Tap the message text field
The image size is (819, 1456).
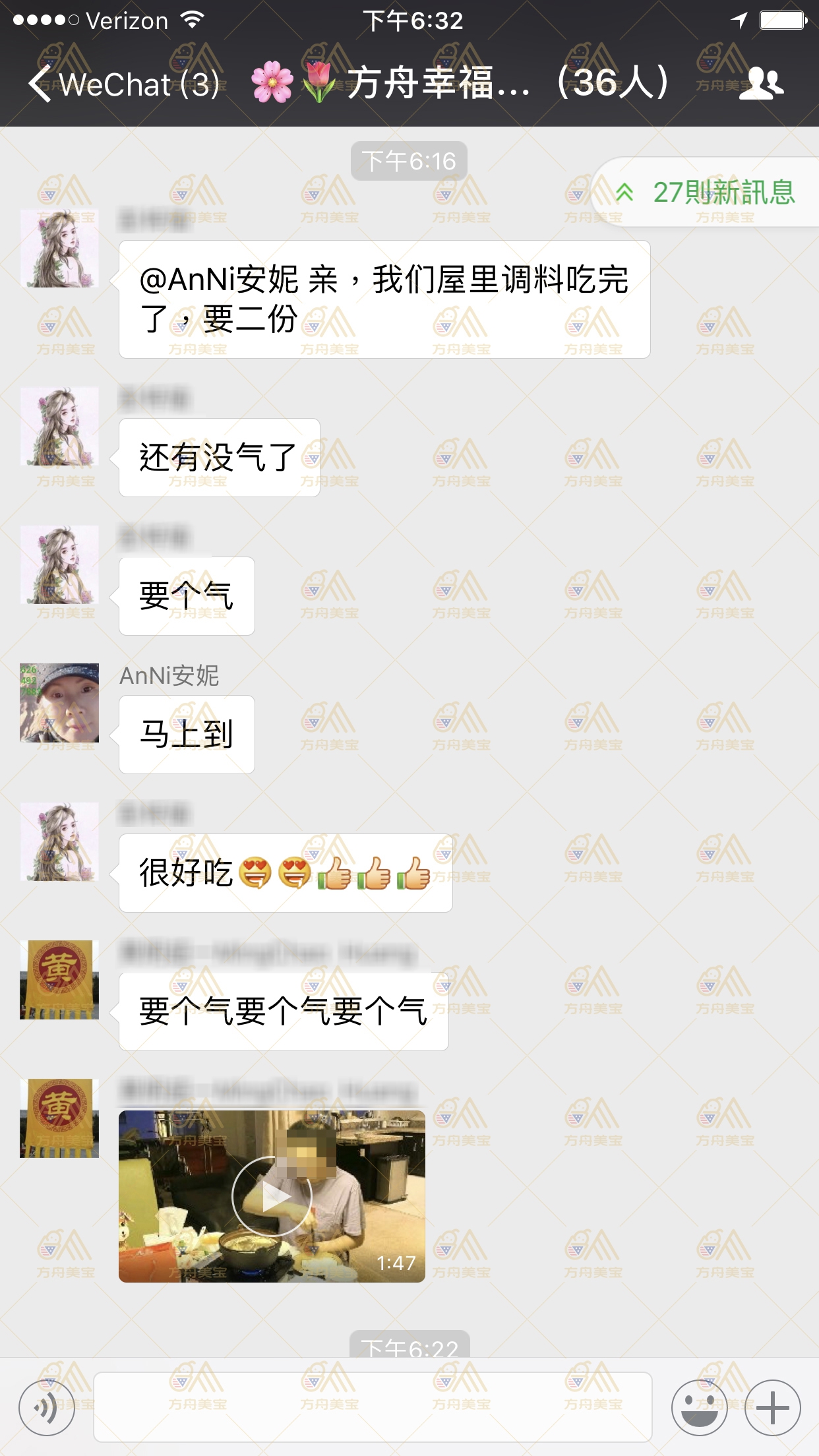(x=373, y=1407)
